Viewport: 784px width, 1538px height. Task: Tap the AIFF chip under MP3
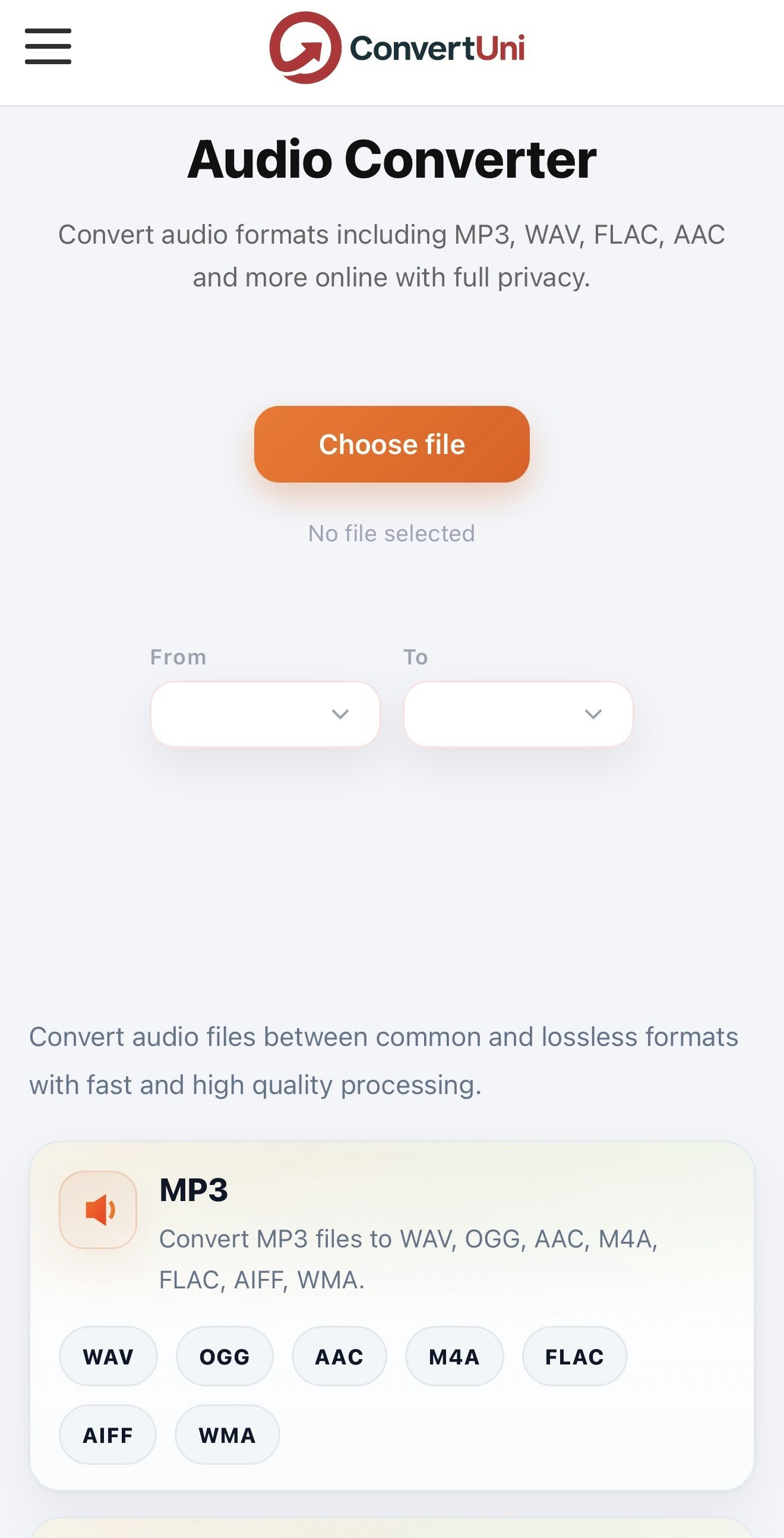tap(108, 1435)
